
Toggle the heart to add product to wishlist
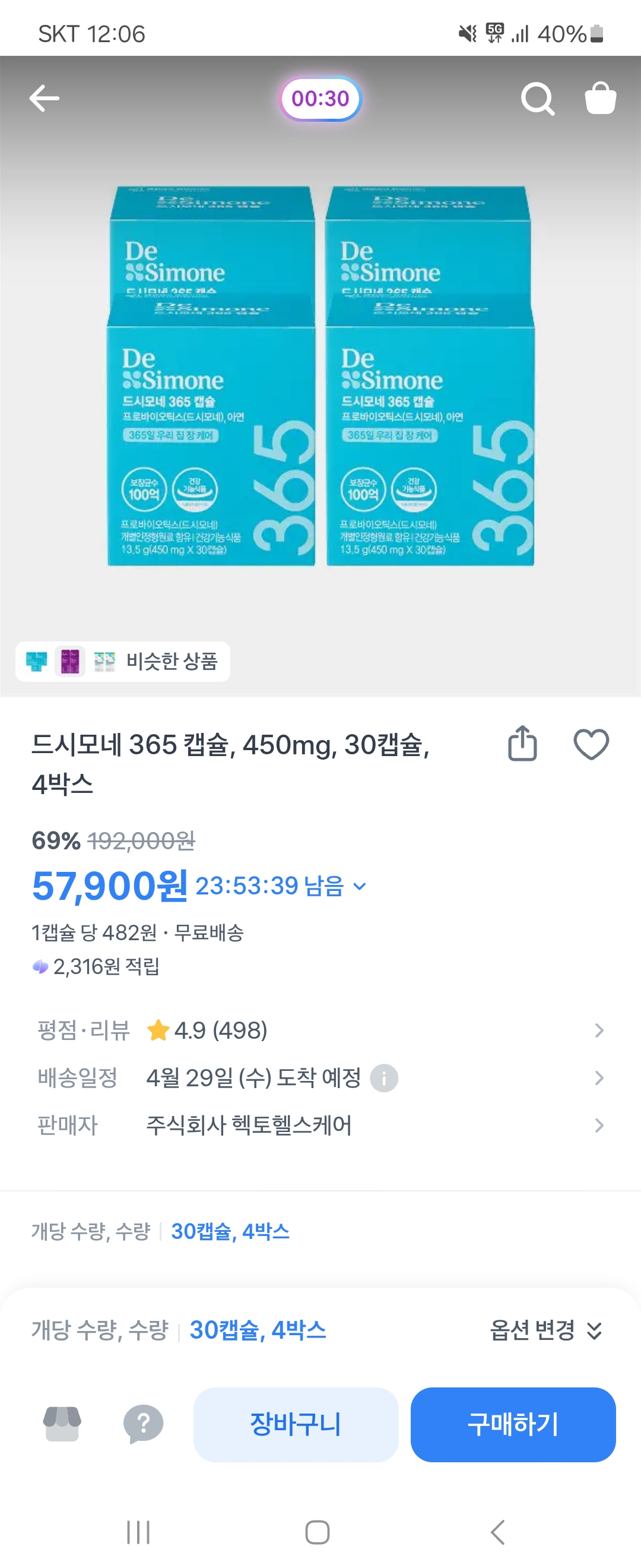[591, 743]
